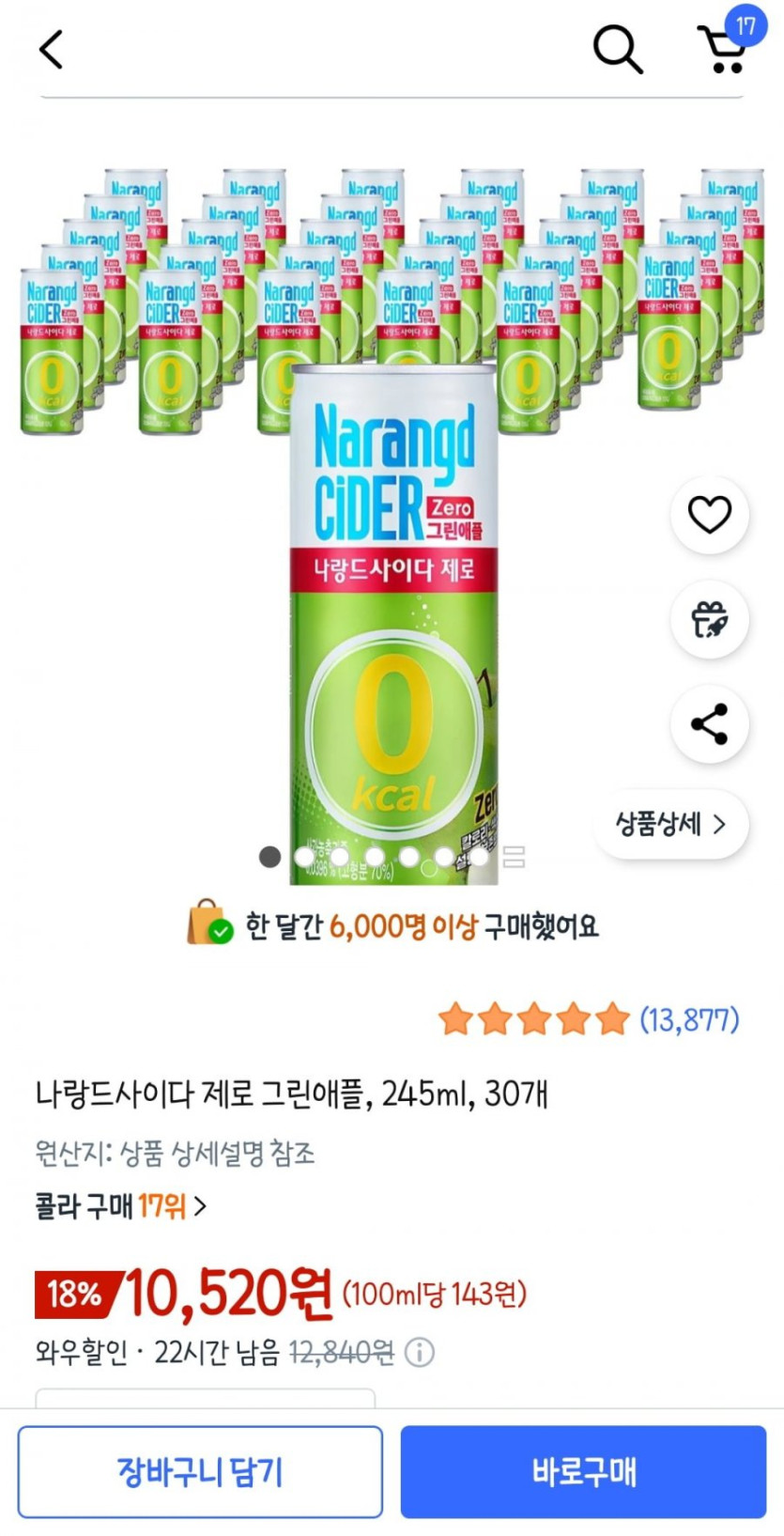Share this product
The width and height of the screenshot is (784, 1536).
point(709,724)
